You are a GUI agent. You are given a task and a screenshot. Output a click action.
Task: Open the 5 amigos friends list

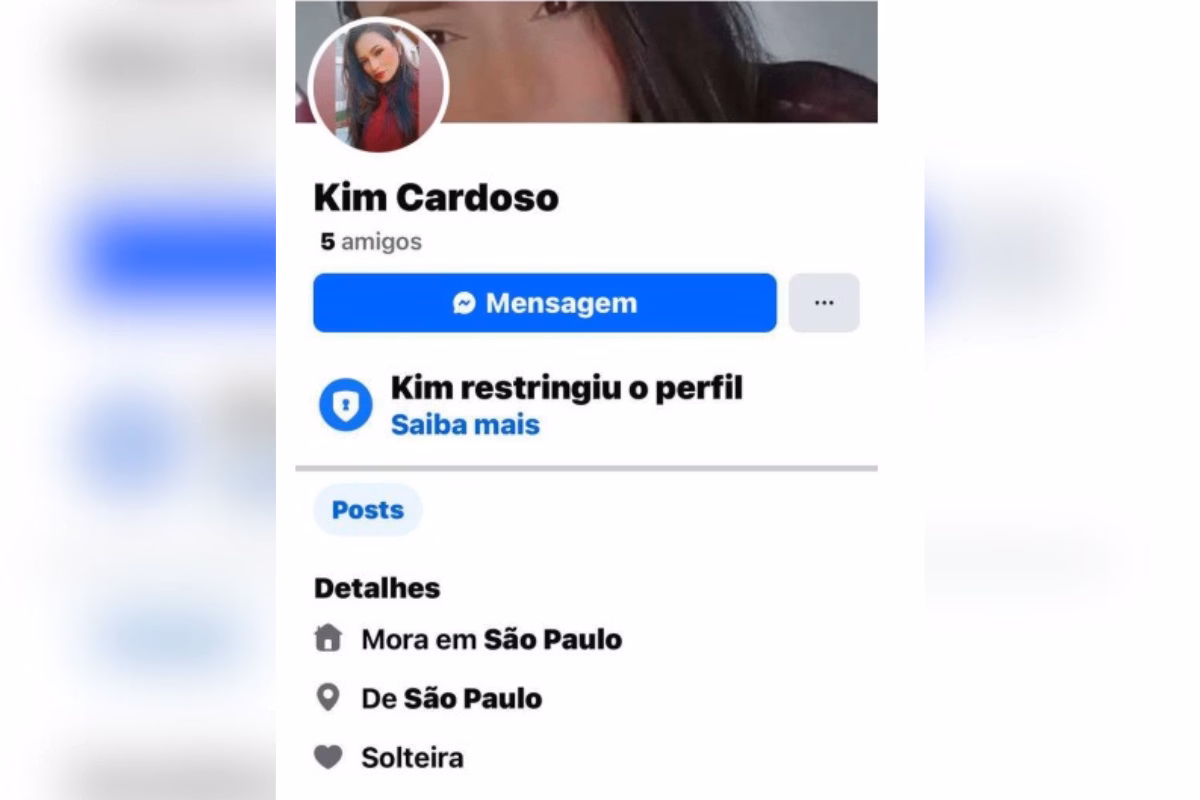pos(371,242)
